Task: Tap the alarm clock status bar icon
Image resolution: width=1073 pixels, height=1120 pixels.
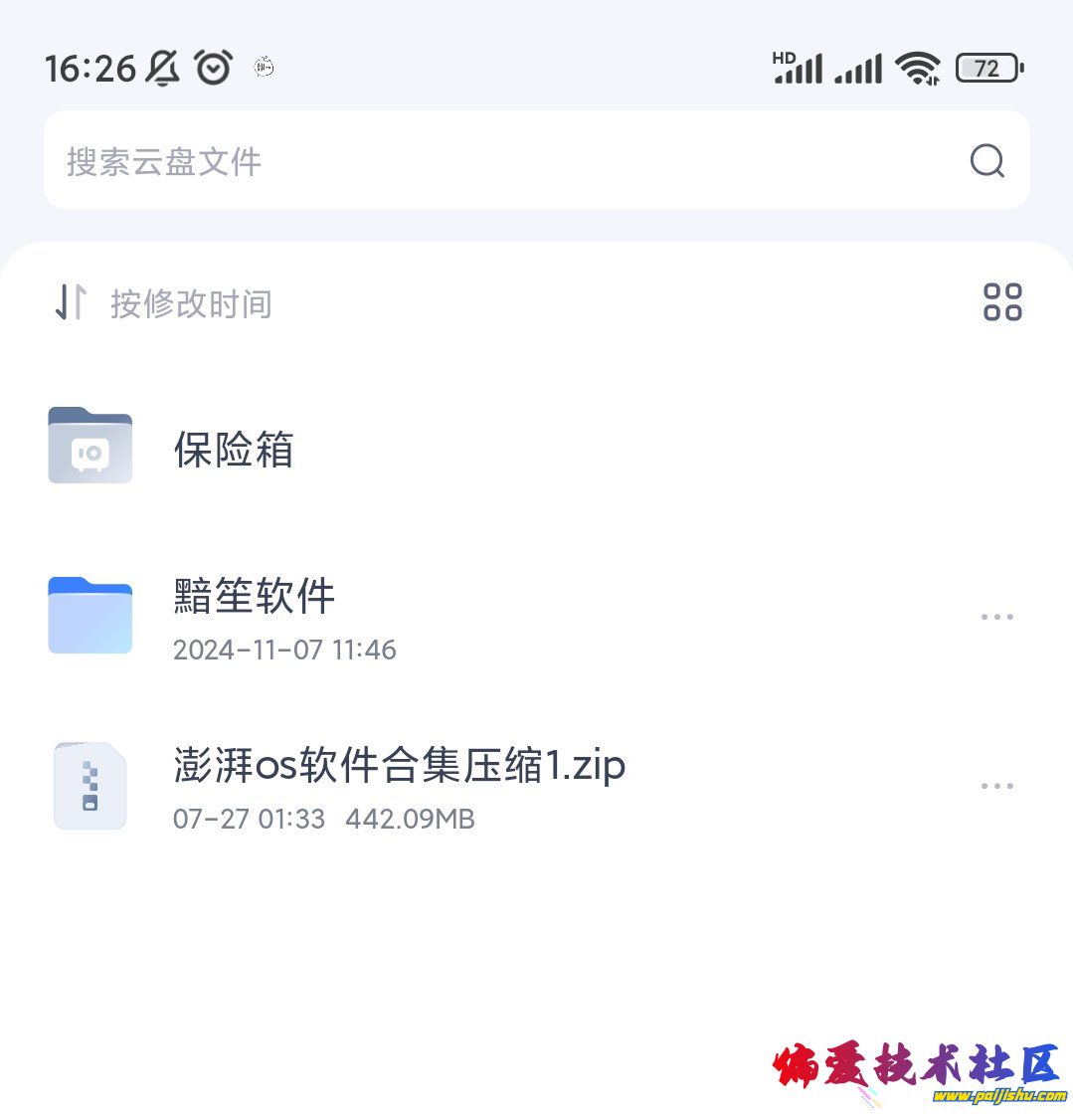Action: [212, 67]
